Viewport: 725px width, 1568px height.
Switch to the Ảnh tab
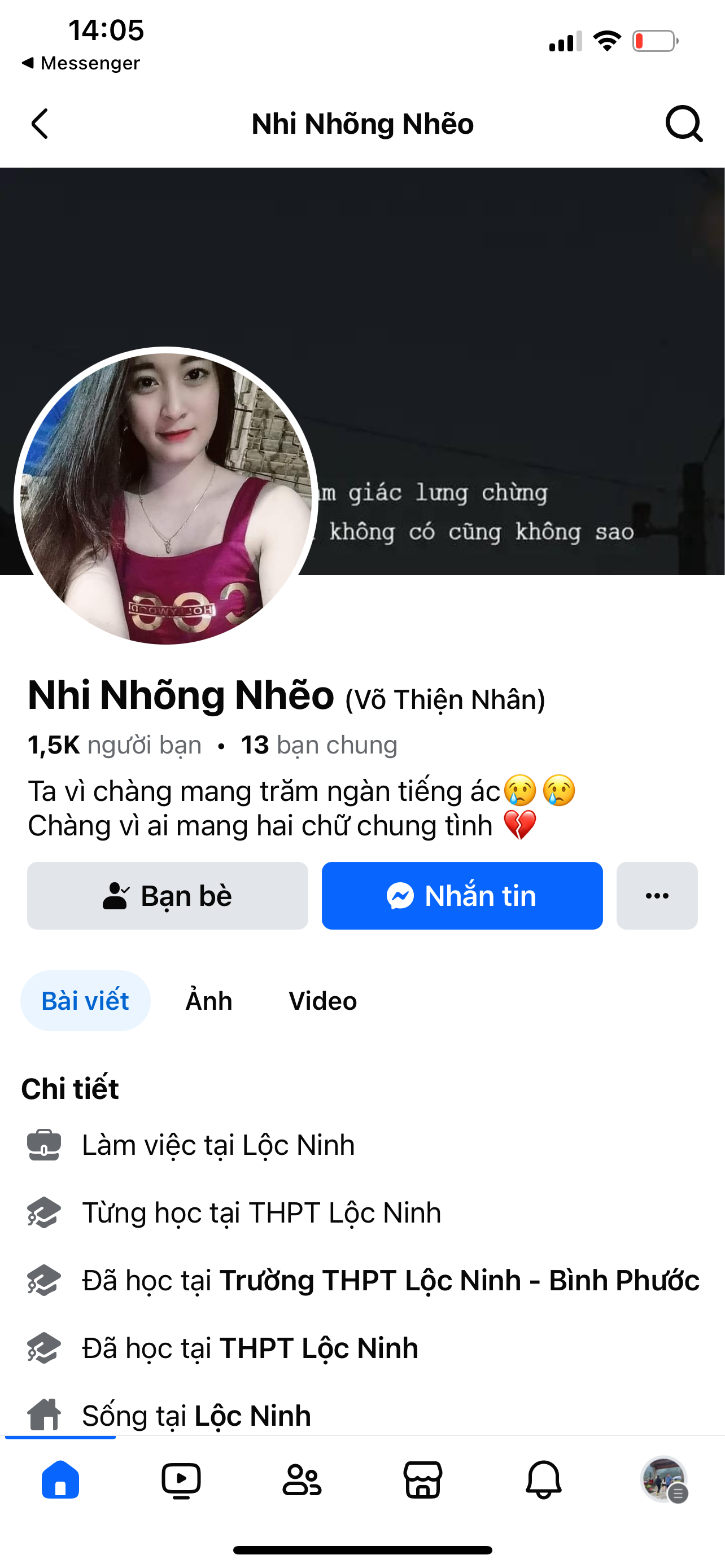(x=209, y=1001)
